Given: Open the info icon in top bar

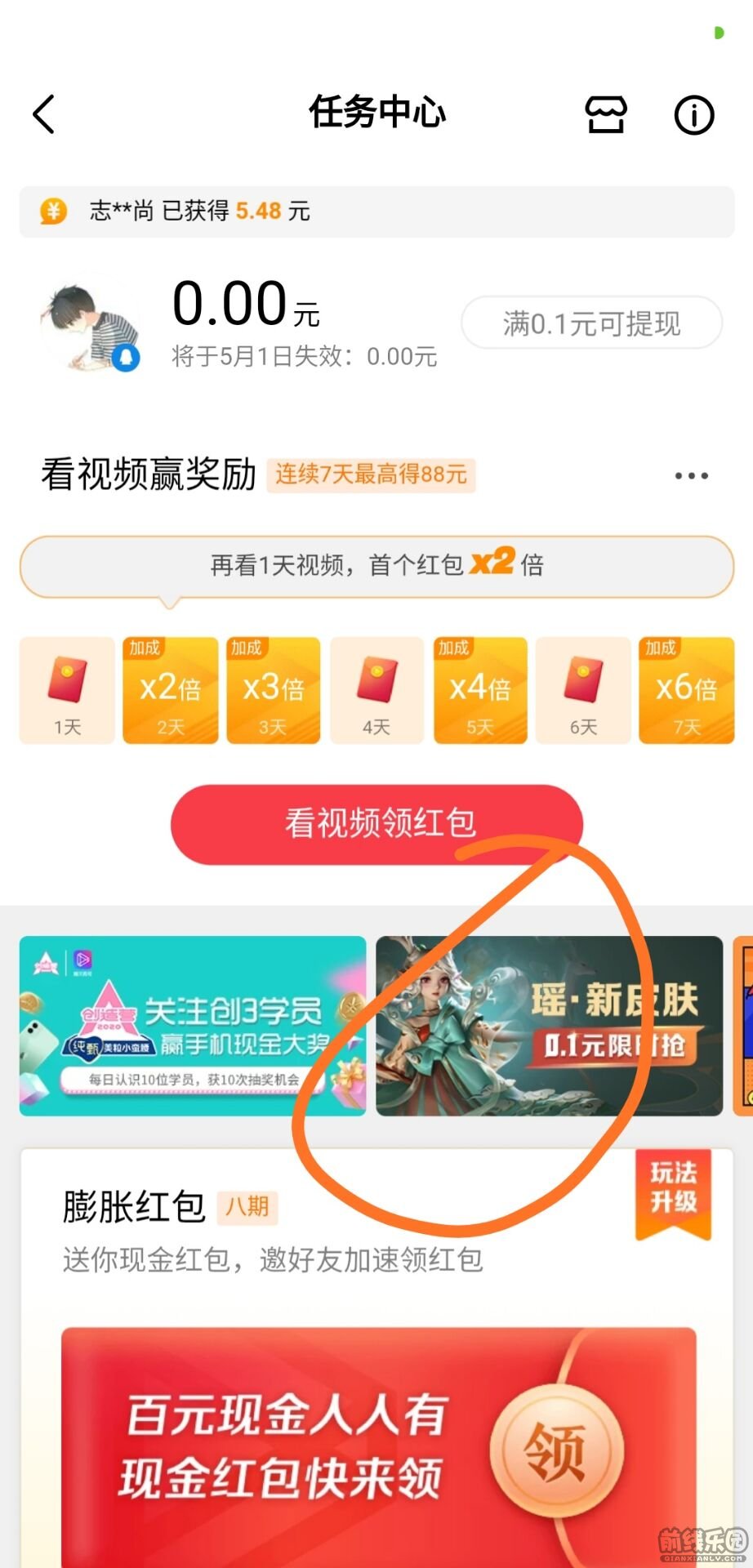Looking at the screenshot, I should (693, 115).
